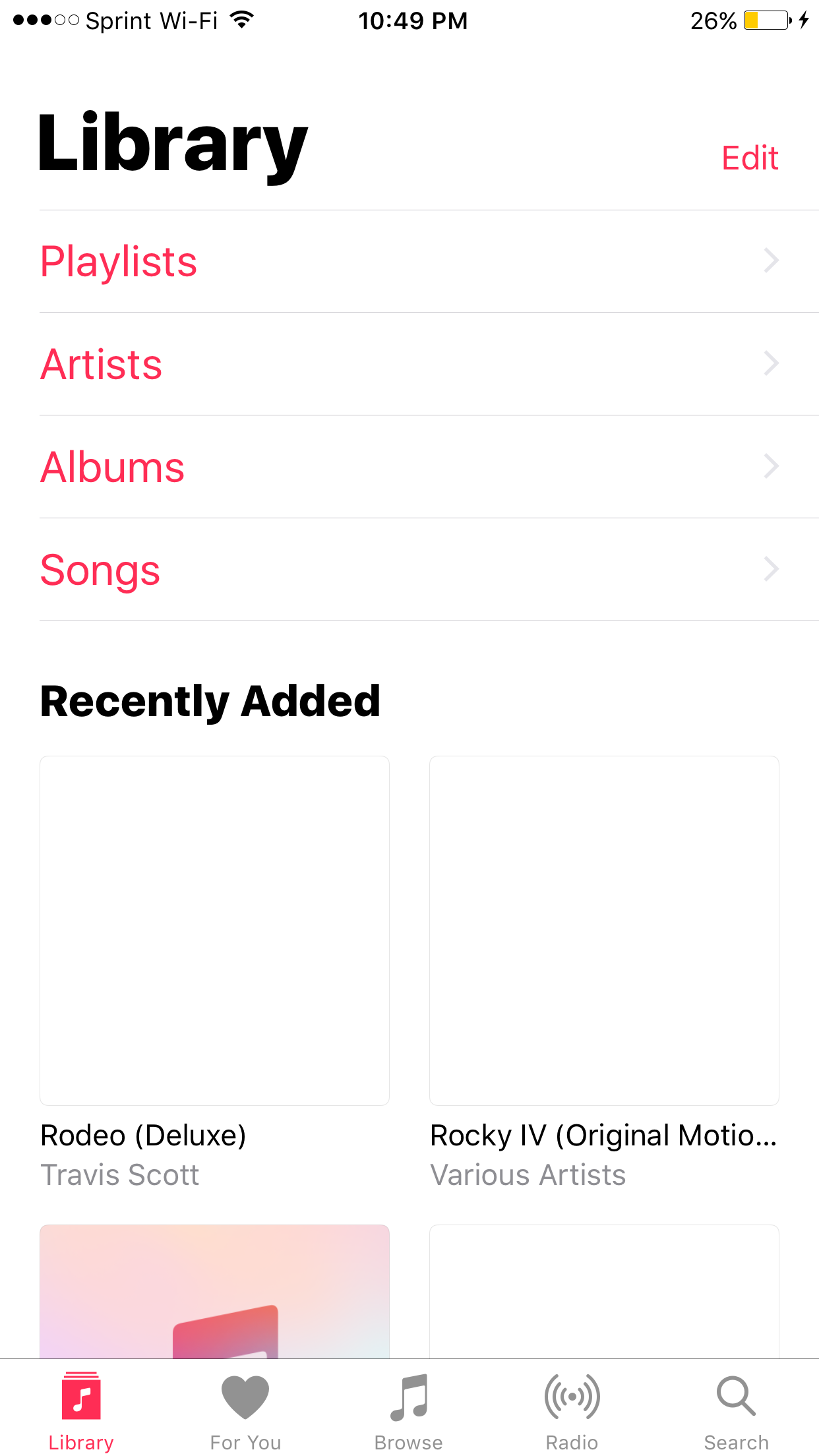This screenshot has width=819, height=1456.
Task: View all Songs
Action: click(x=409, y=570)
